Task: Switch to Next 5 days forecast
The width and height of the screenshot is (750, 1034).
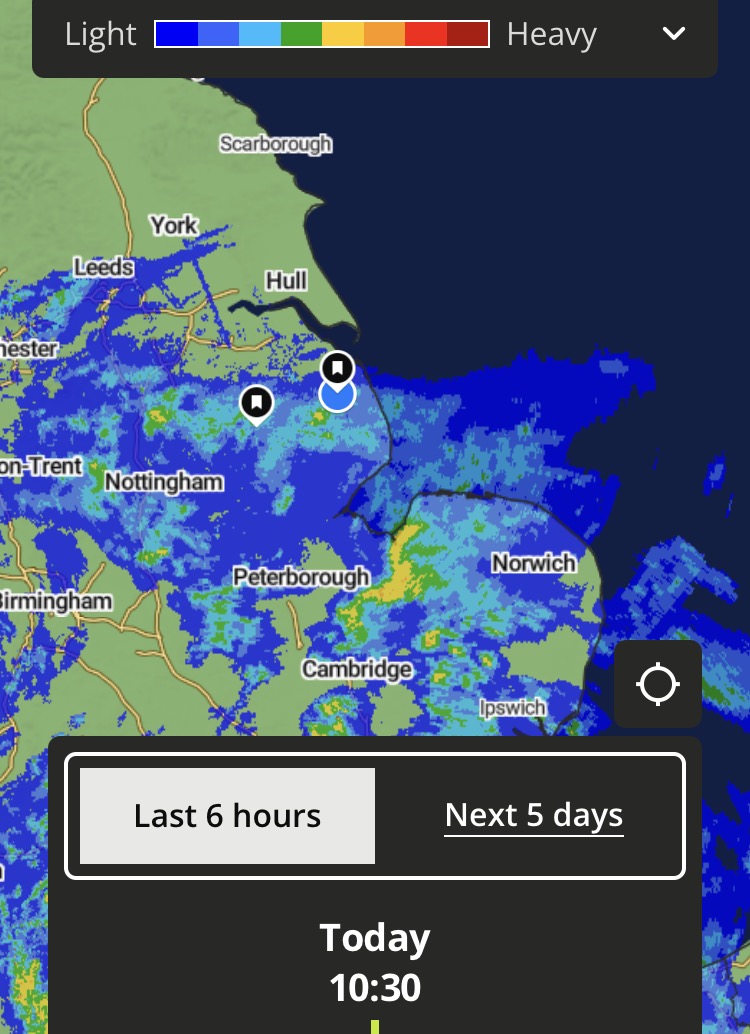Action: coord(534,816)
